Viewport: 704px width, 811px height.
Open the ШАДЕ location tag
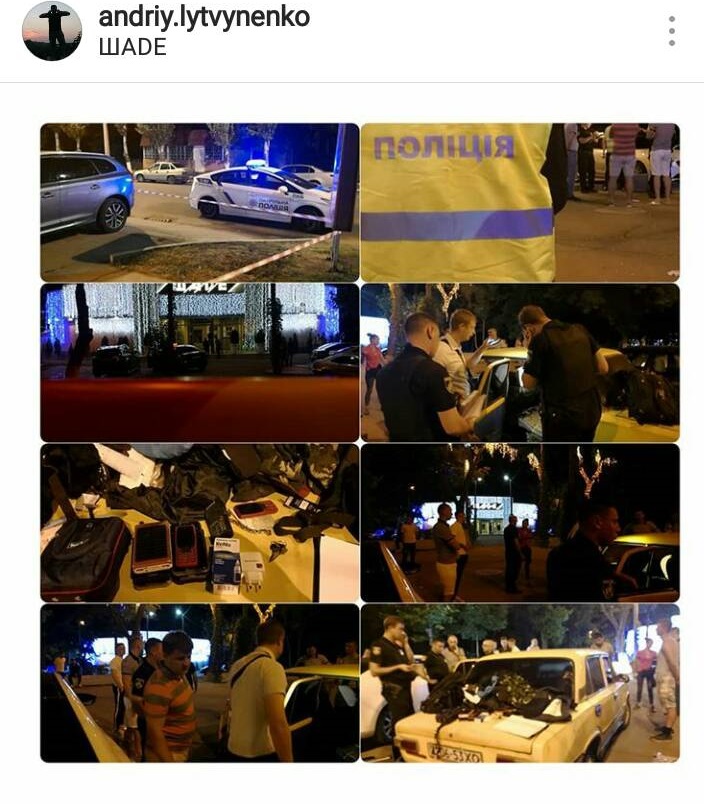pos(132,46)
